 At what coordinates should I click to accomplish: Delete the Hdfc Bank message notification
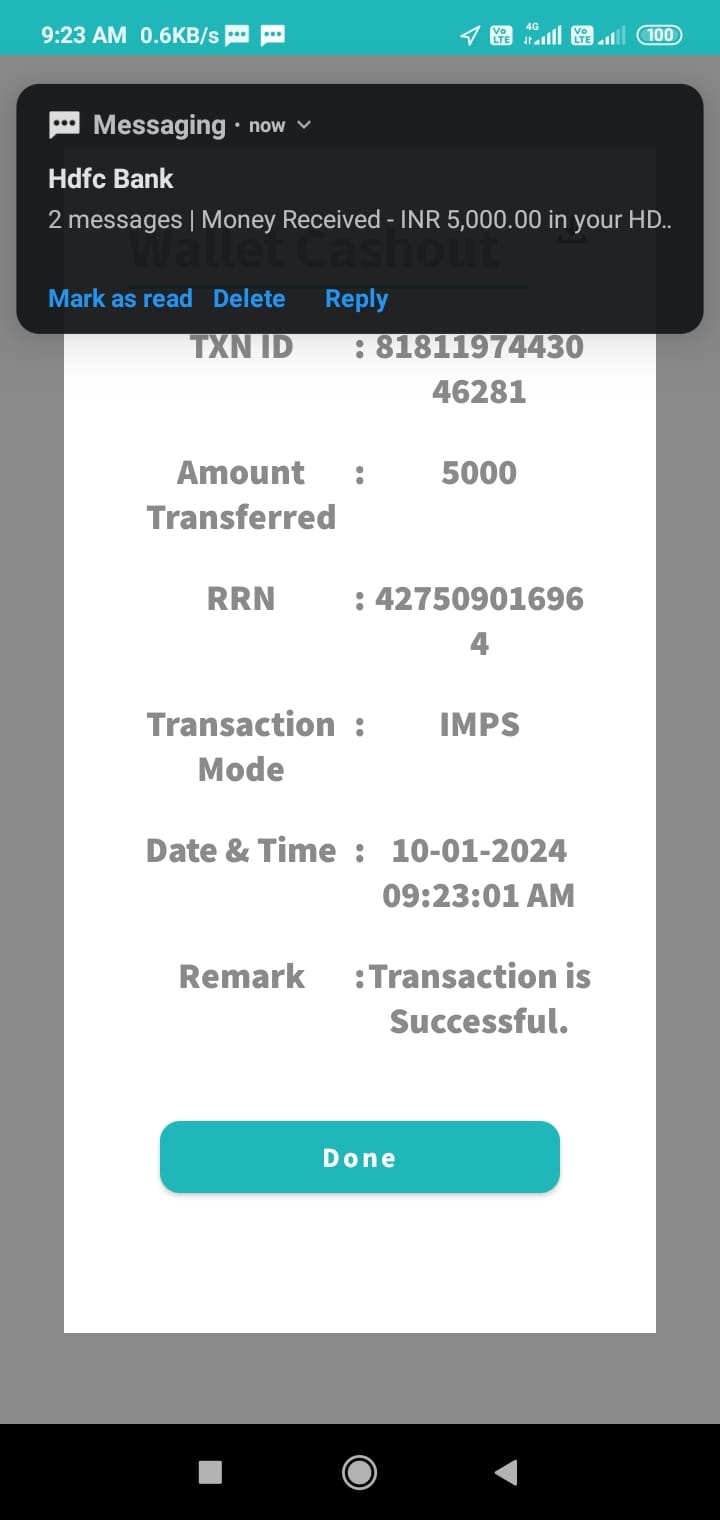249,299
